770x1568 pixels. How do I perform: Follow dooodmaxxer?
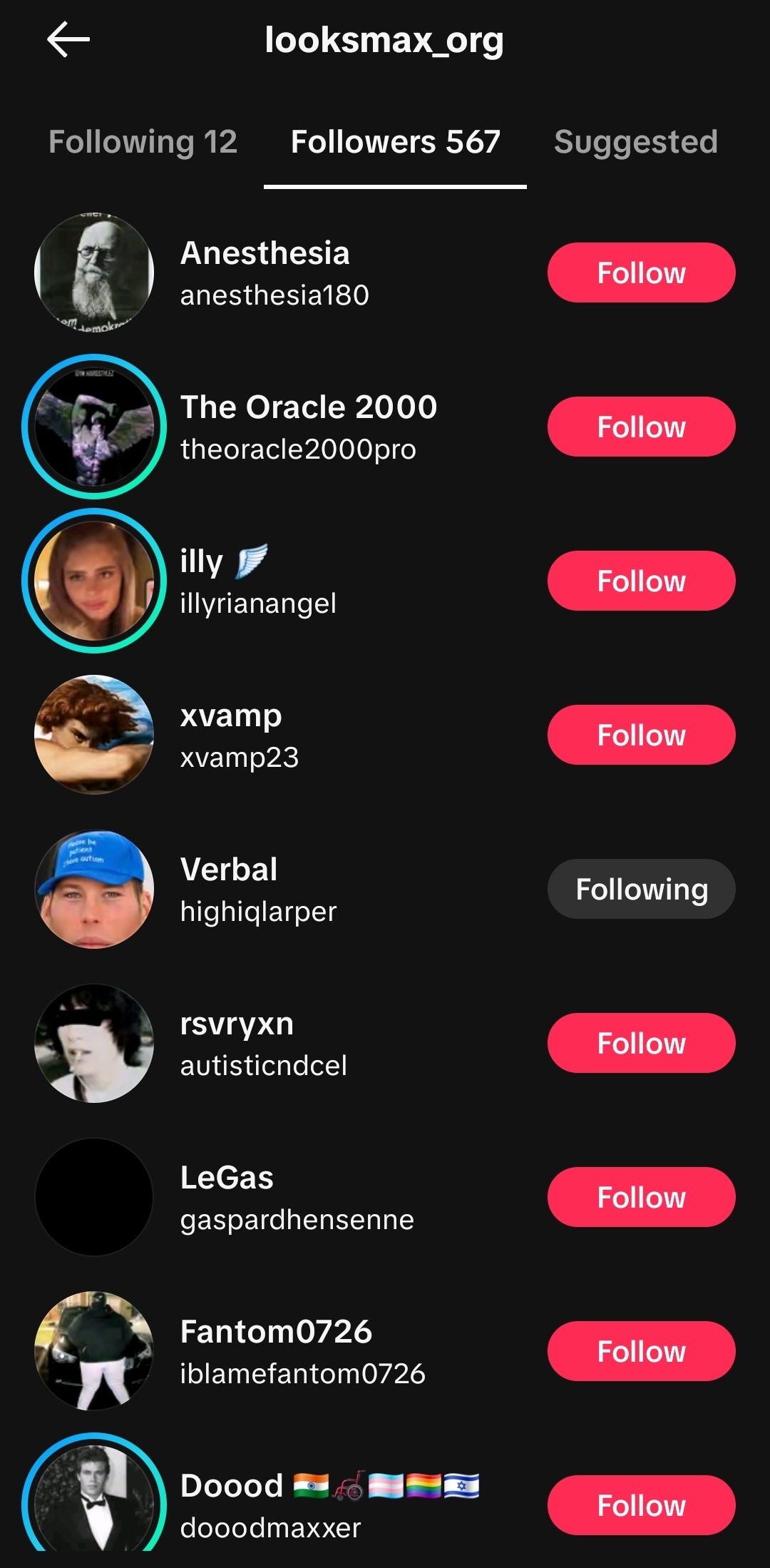[x=641, y=1505]
